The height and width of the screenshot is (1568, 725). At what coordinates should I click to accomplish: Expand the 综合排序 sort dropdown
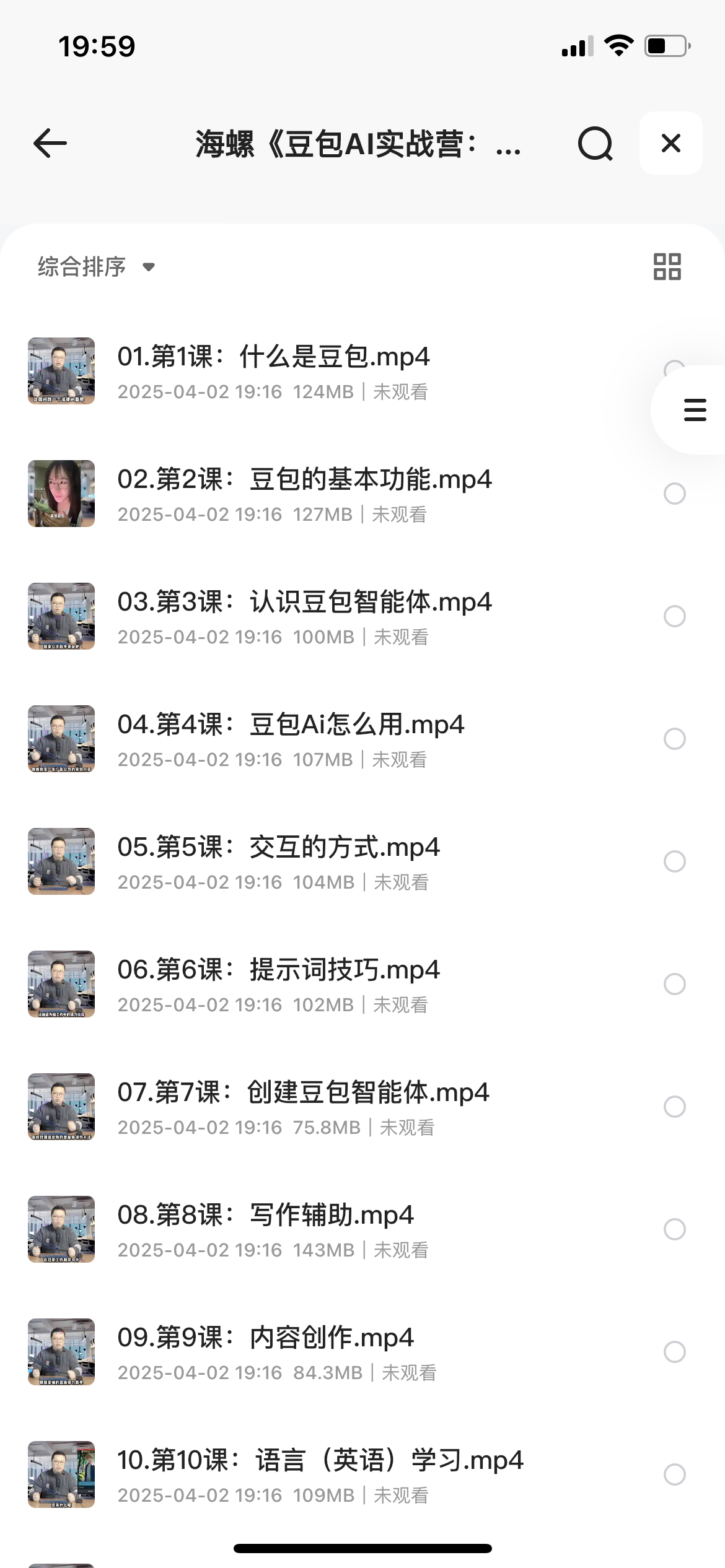(96, 267)
